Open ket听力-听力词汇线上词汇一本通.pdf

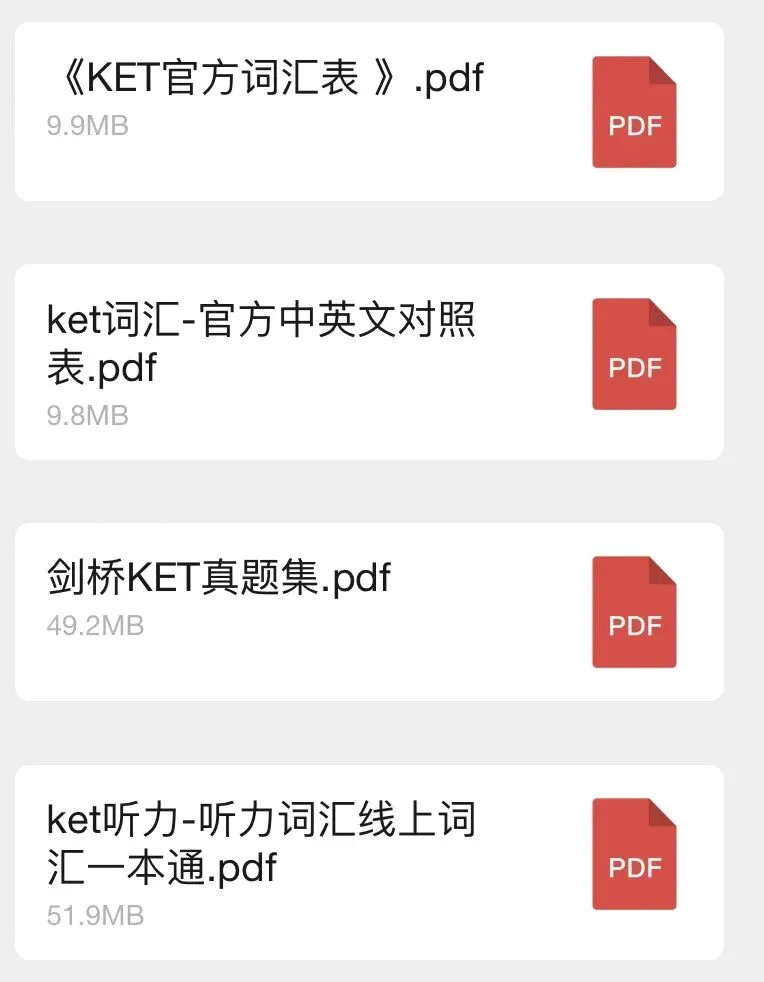coord(368,861)
